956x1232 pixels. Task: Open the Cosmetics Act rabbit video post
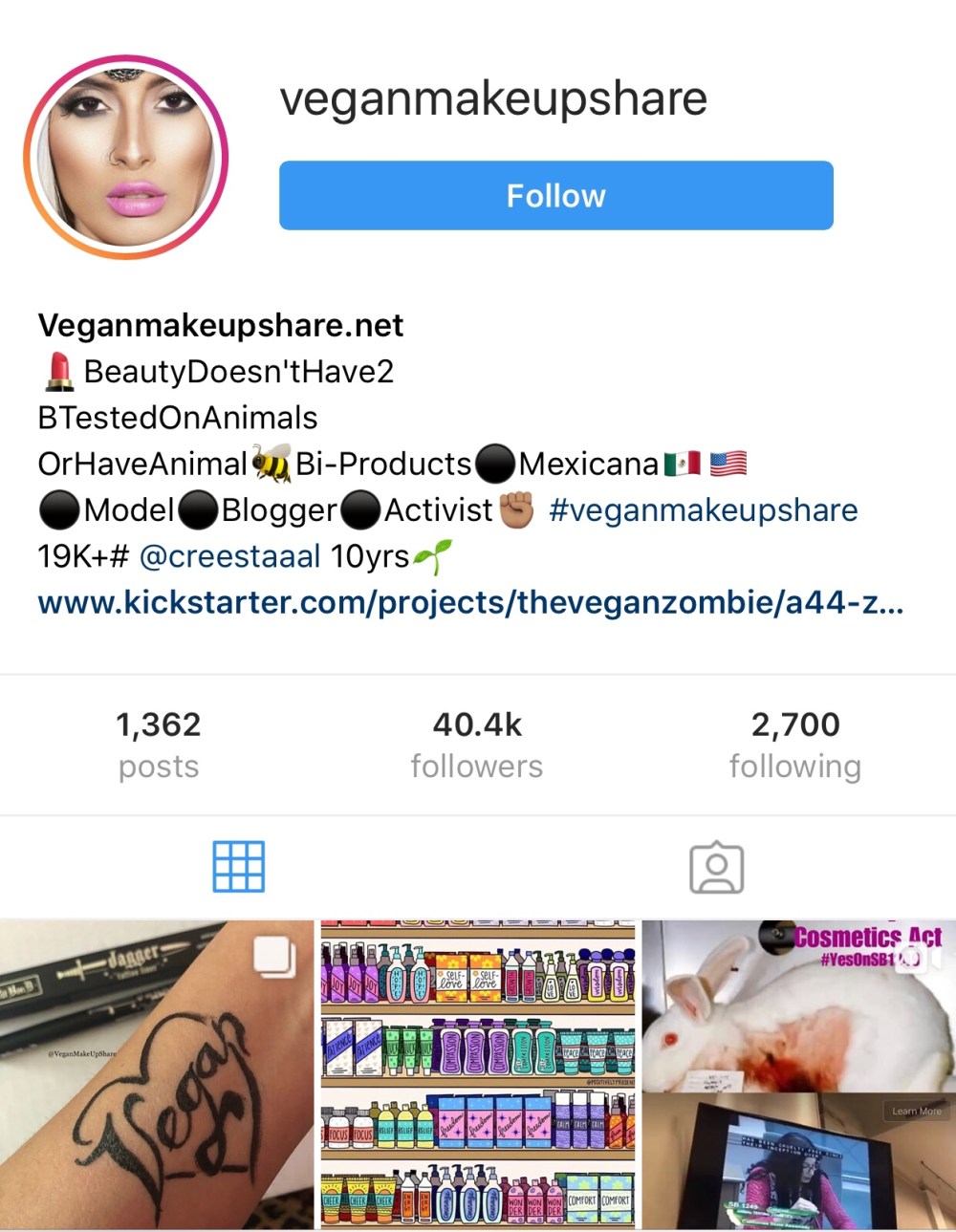pos(798,1073)
